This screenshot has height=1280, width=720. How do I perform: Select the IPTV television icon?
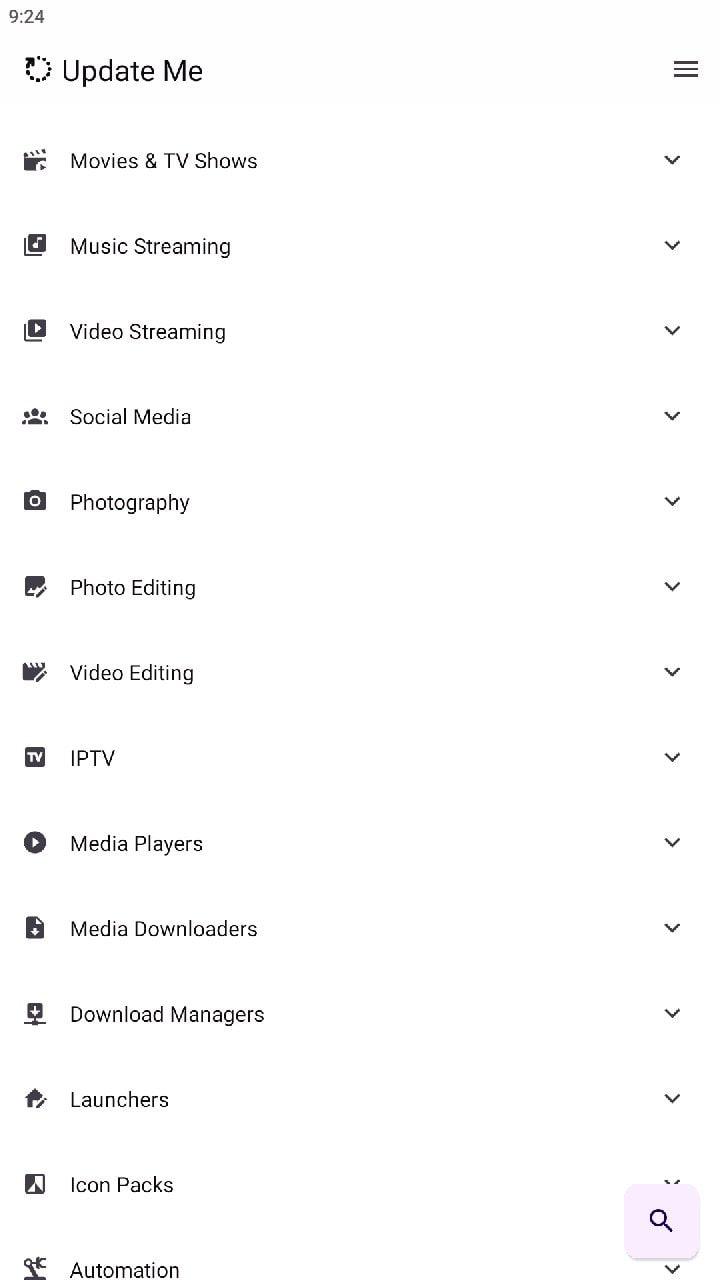coord(35,757)
